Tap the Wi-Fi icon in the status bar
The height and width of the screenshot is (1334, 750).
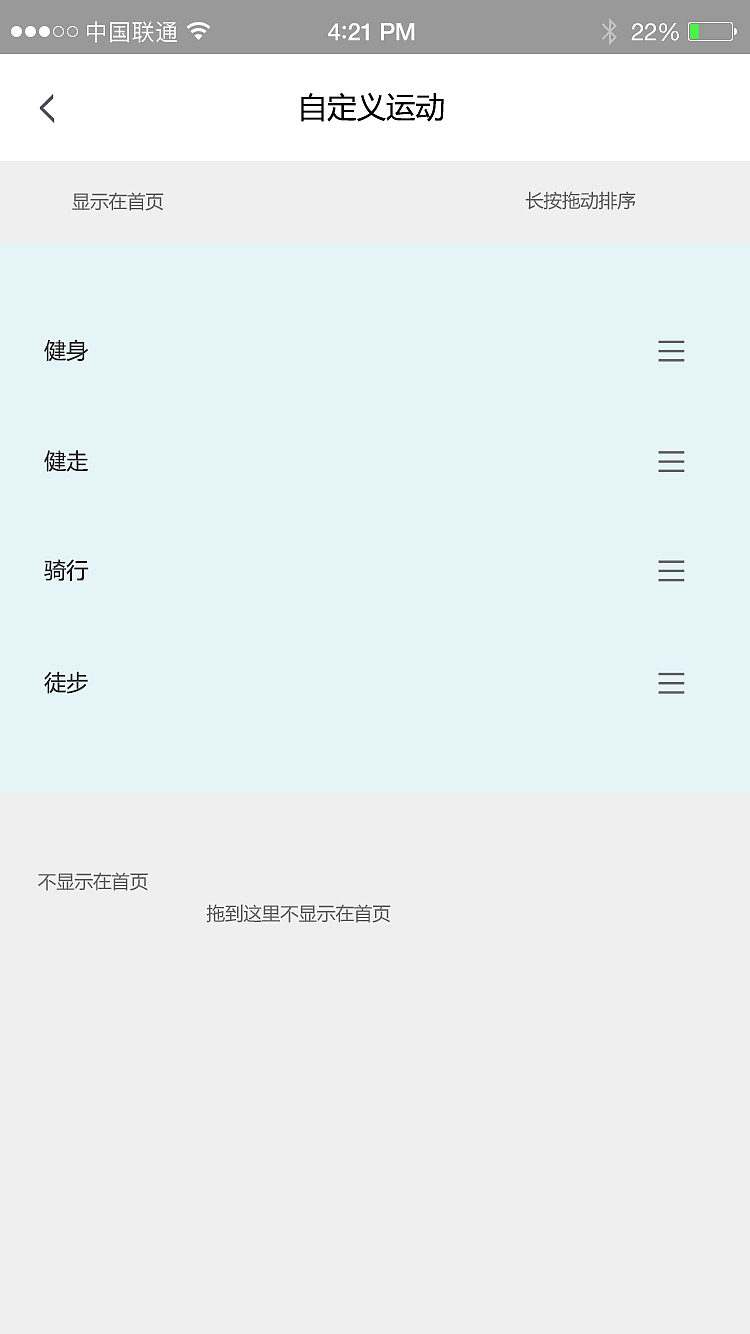click(x=199, y=31)
